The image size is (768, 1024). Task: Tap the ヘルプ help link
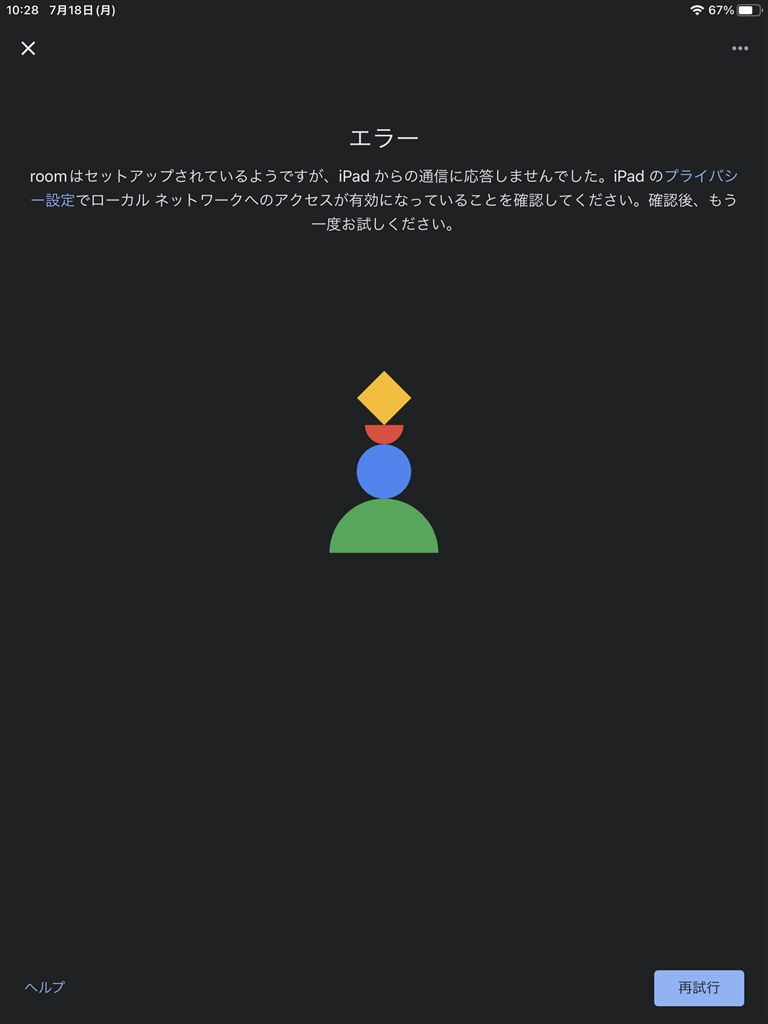tap(45, 987)
